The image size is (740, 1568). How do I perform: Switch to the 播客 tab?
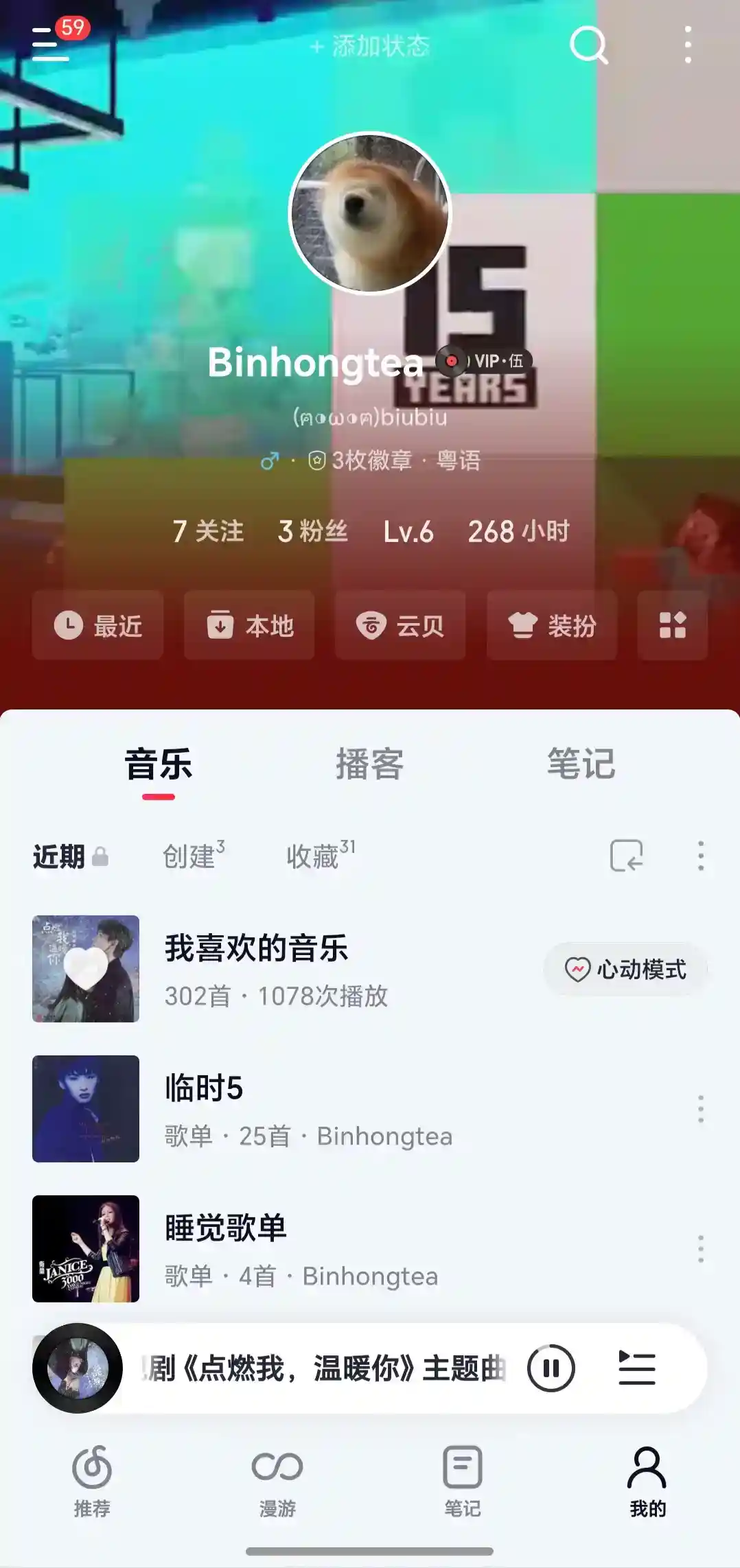point(369,764)
